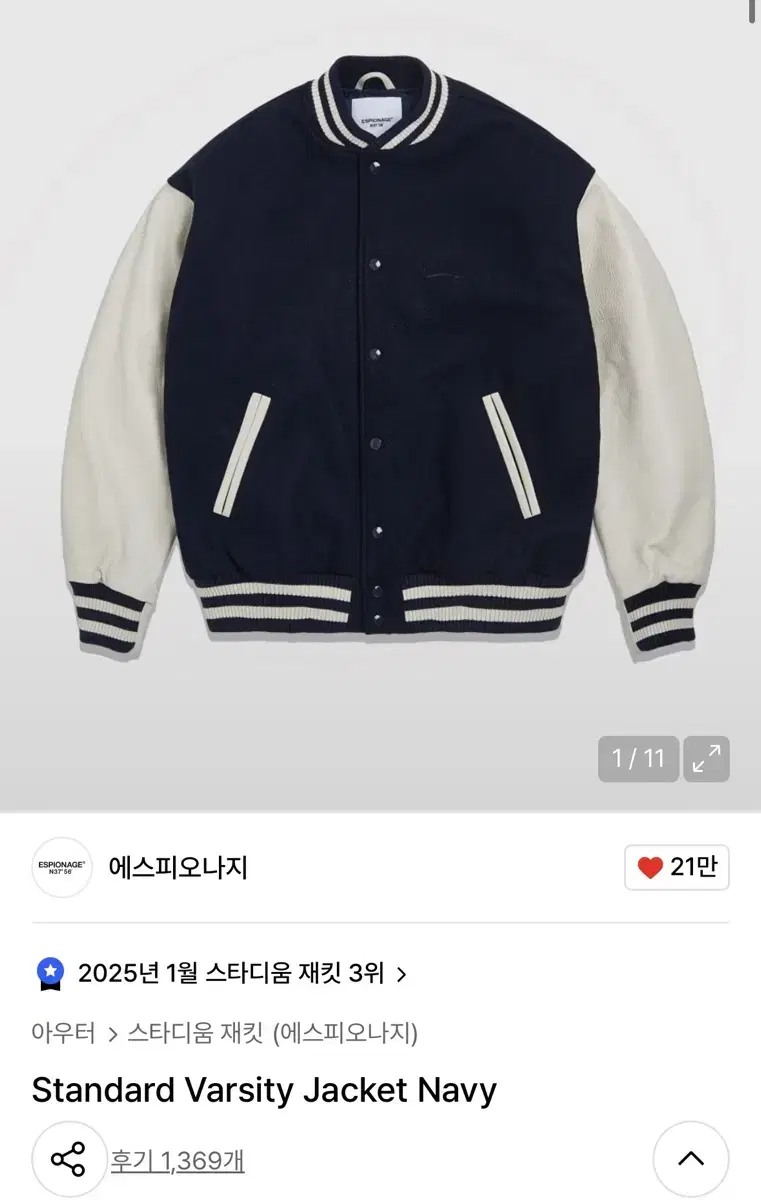This screenshot has width=761, height=1200.
Task: Click the 1/11 image counter indicator
Action: [638, 760]
